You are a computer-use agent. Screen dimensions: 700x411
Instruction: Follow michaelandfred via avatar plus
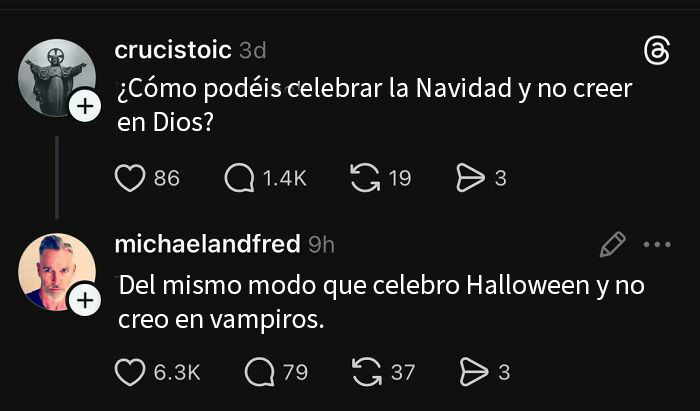coord(87,300)
